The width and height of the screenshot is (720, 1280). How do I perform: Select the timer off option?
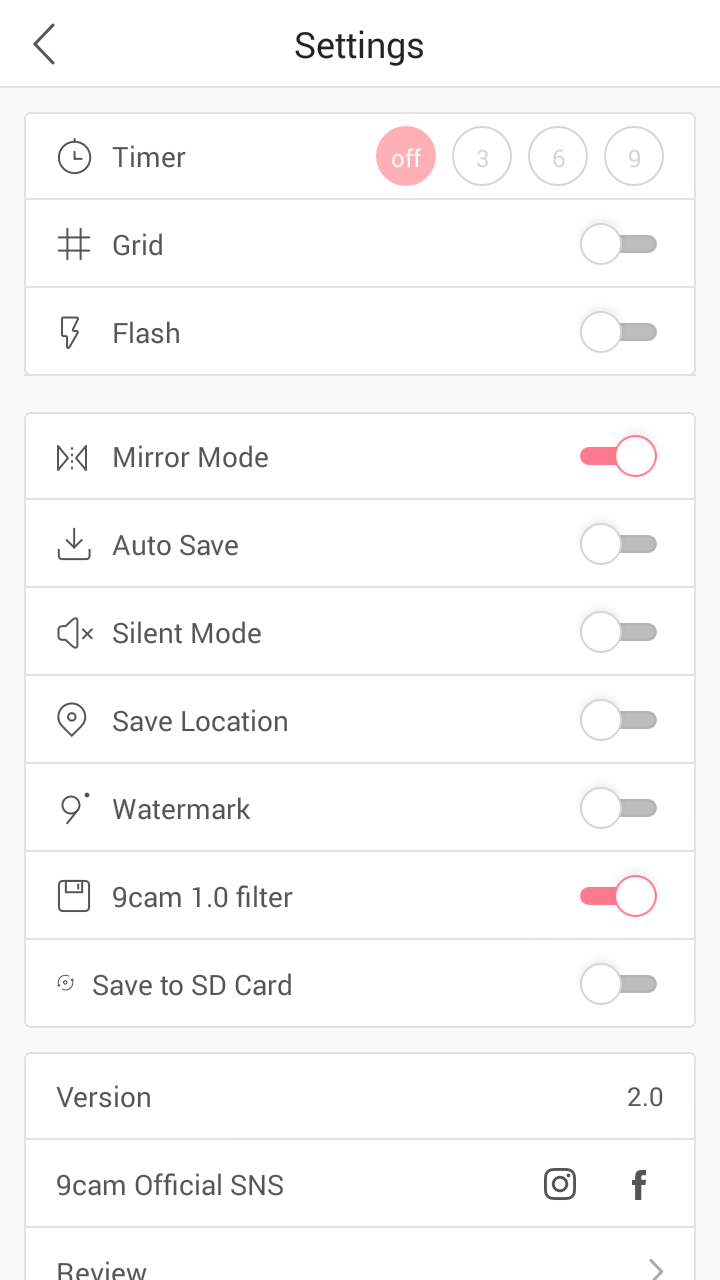406,157
